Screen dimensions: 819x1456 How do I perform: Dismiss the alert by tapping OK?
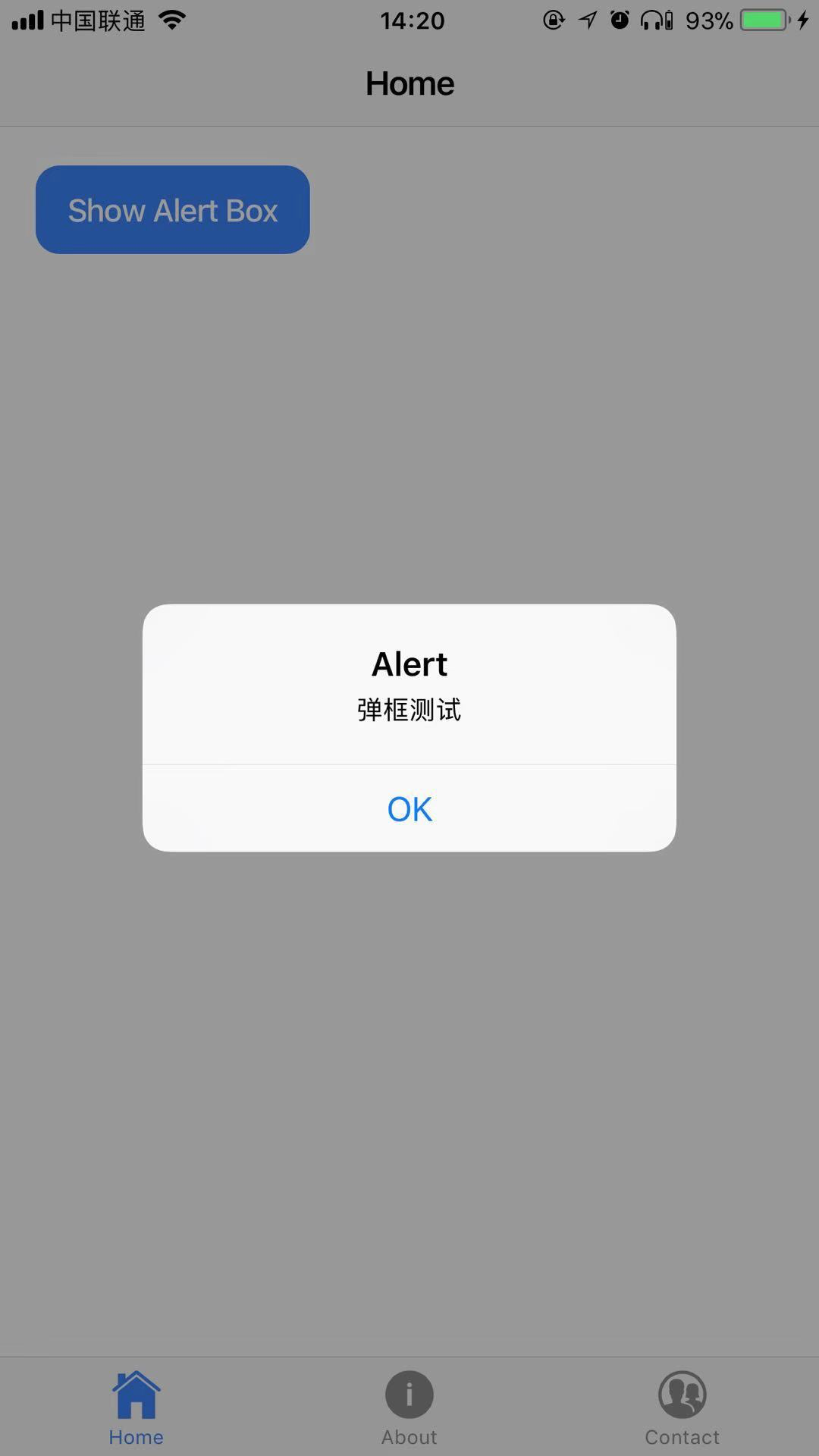point(409,809)
